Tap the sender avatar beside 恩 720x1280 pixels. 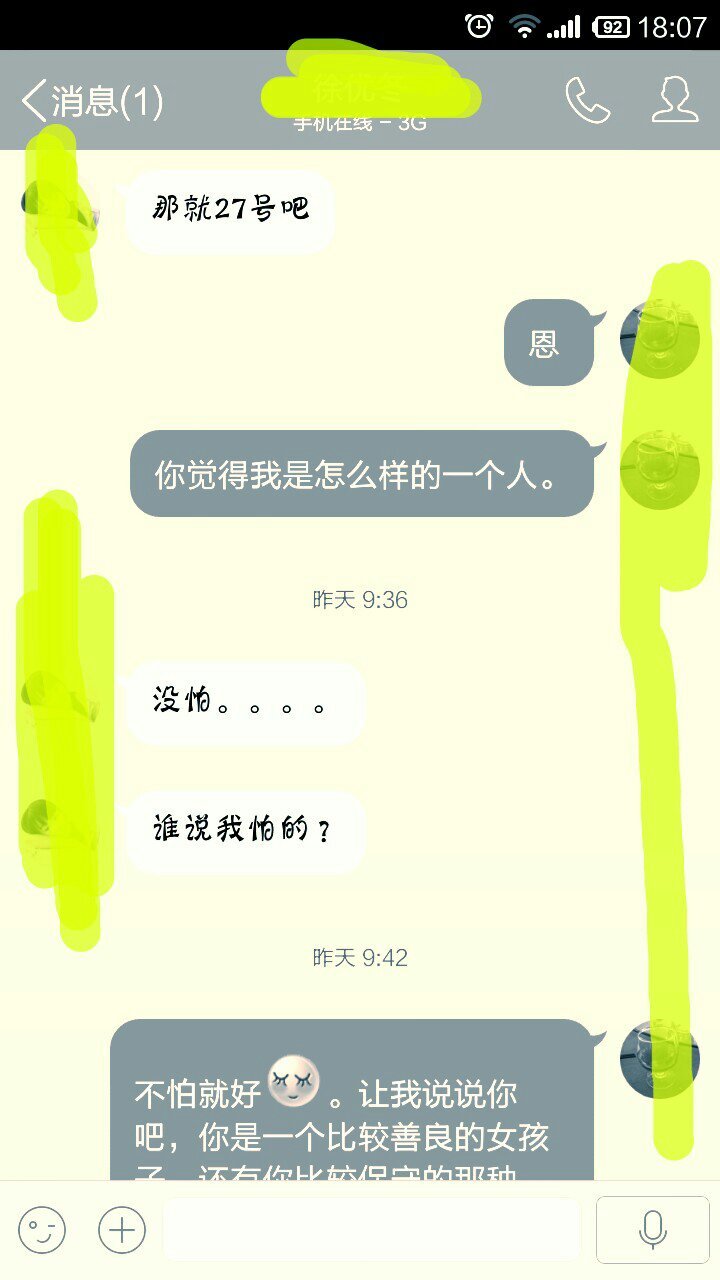[x=659, y=338]
